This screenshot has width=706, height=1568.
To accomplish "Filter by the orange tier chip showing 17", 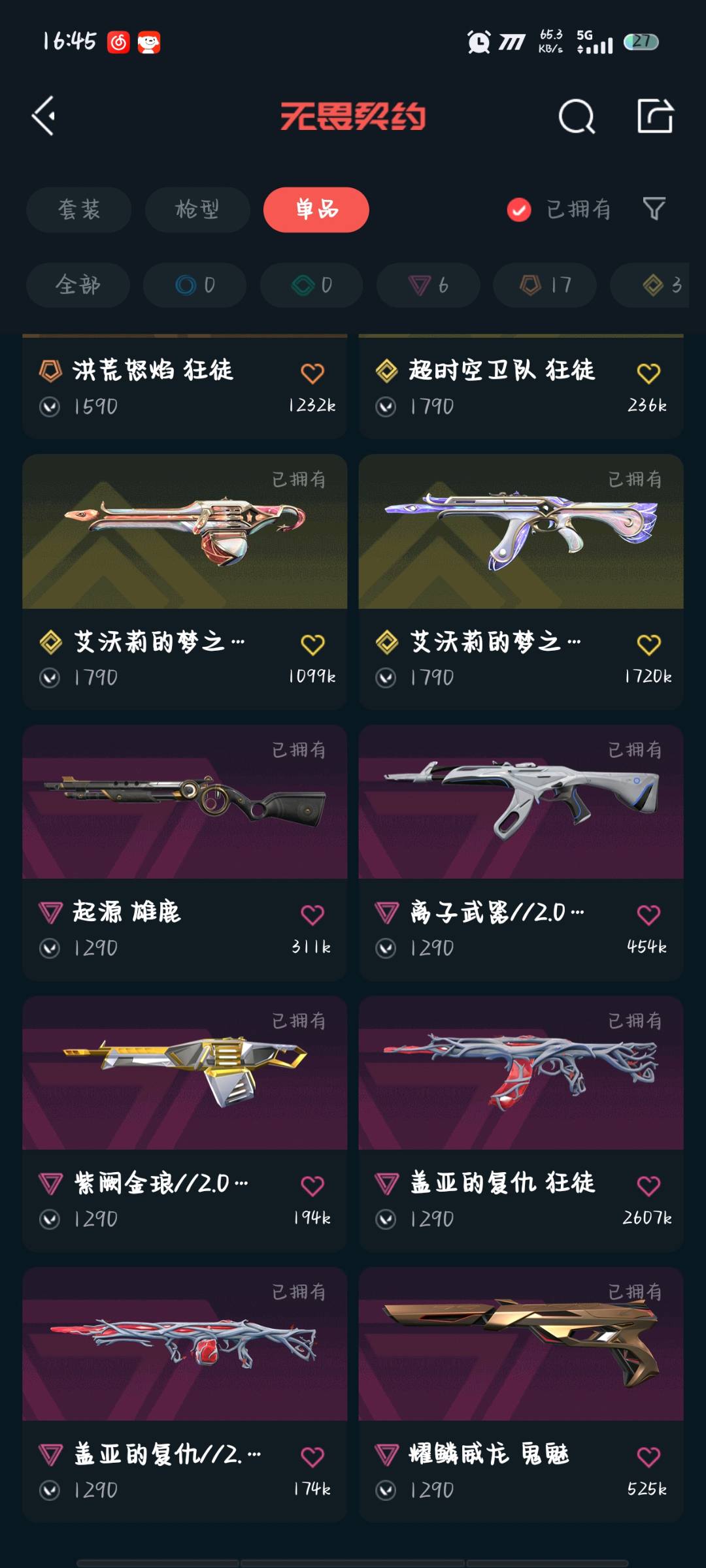I will 545,285.
